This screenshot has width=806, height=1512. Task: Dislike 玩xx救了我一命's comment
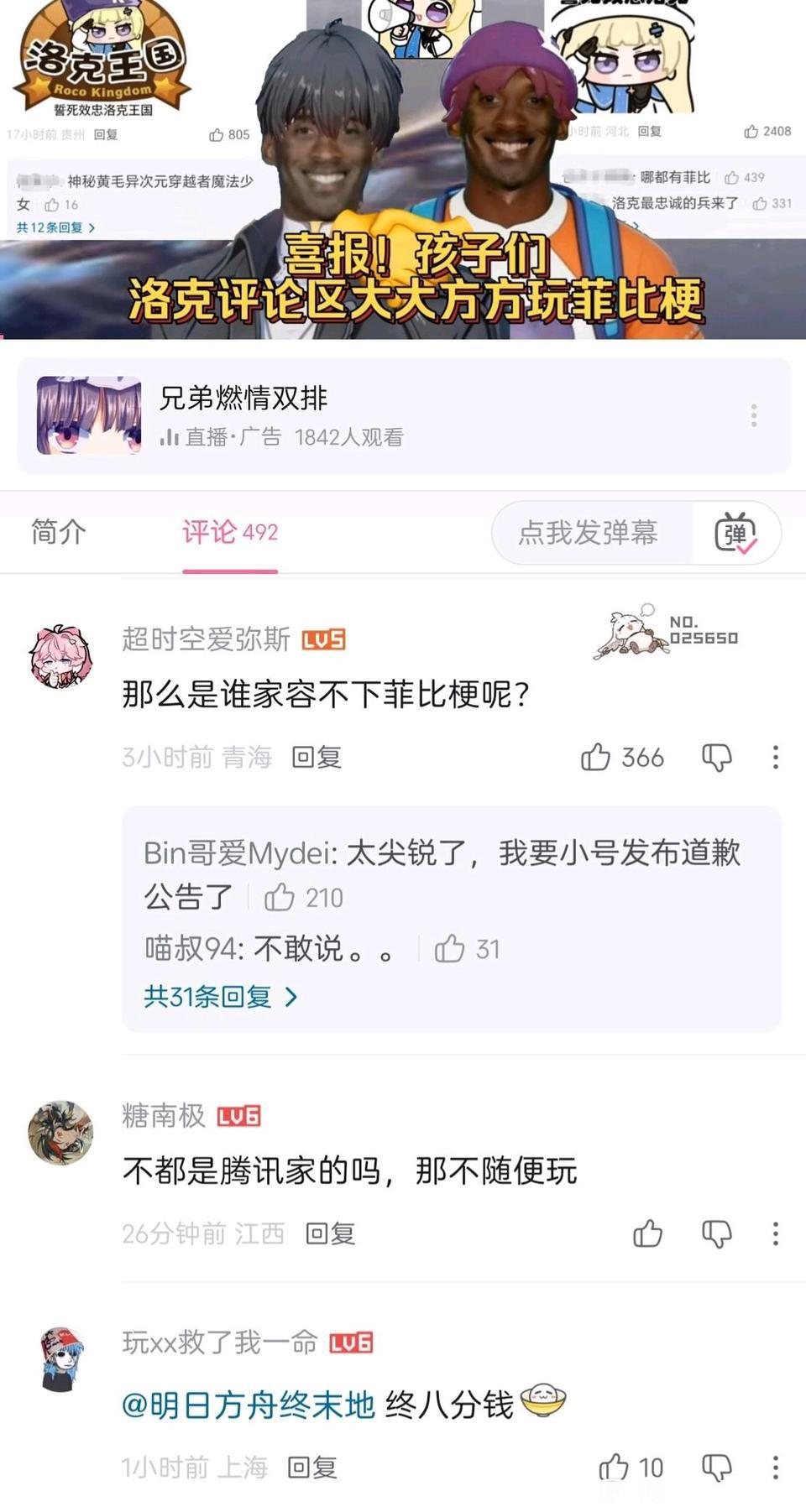(716, 1467)
